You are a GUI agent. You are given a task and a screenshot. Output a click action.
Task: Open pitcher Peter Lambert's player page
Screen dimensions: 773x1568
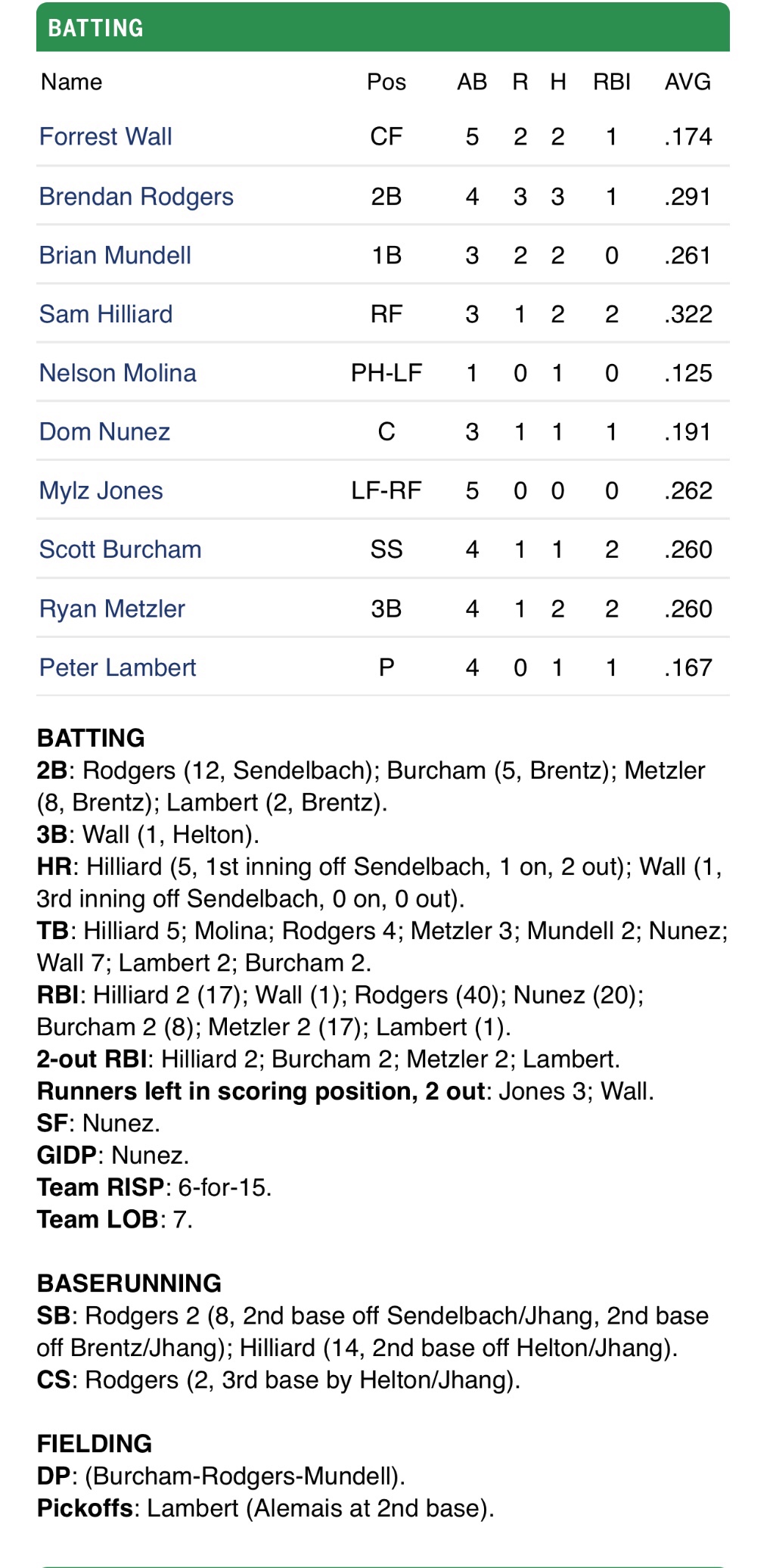click(x=118, y=667)
